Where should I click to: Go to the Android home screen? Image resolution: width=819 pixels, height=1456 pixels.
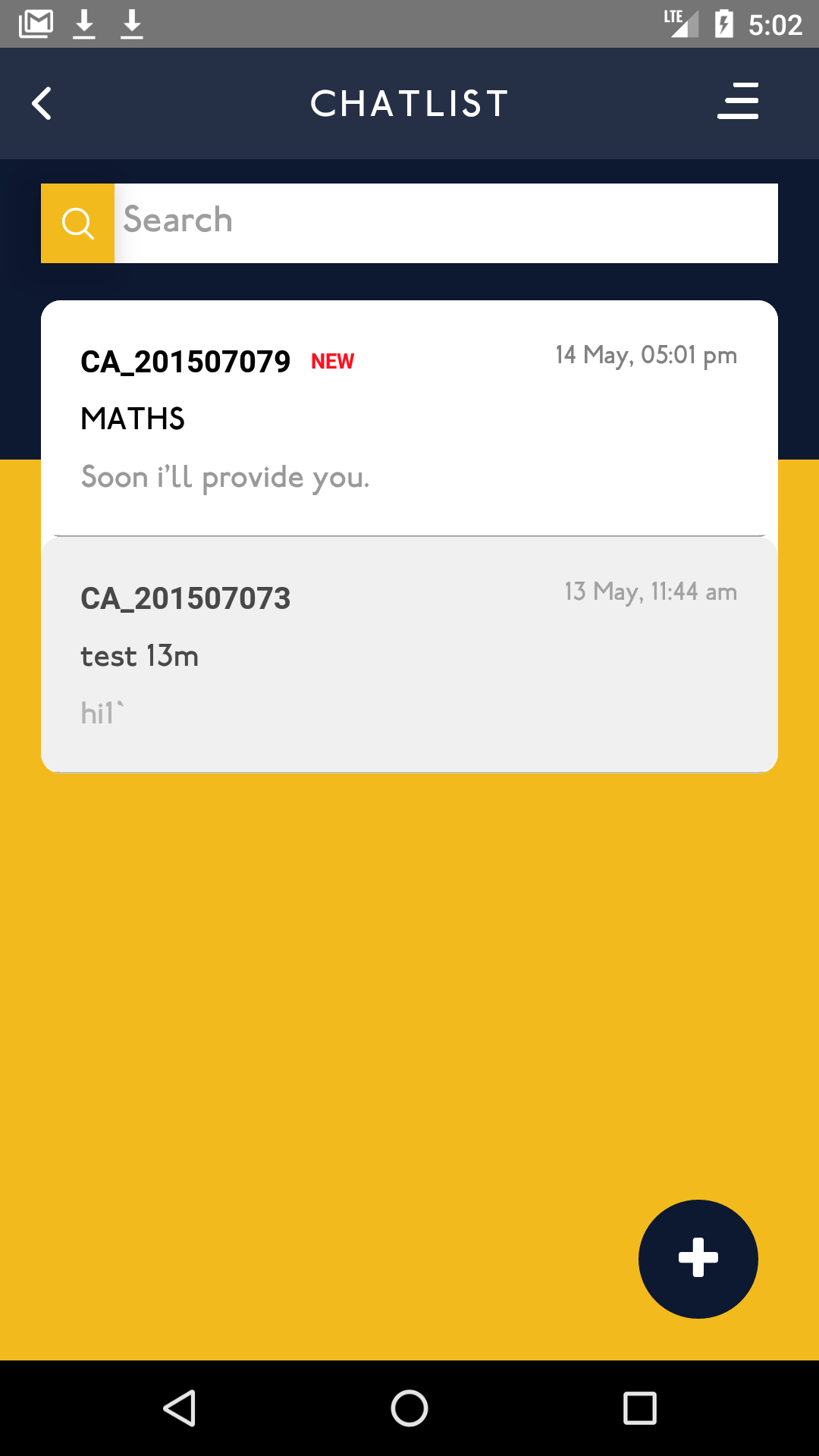point(409,1408)
